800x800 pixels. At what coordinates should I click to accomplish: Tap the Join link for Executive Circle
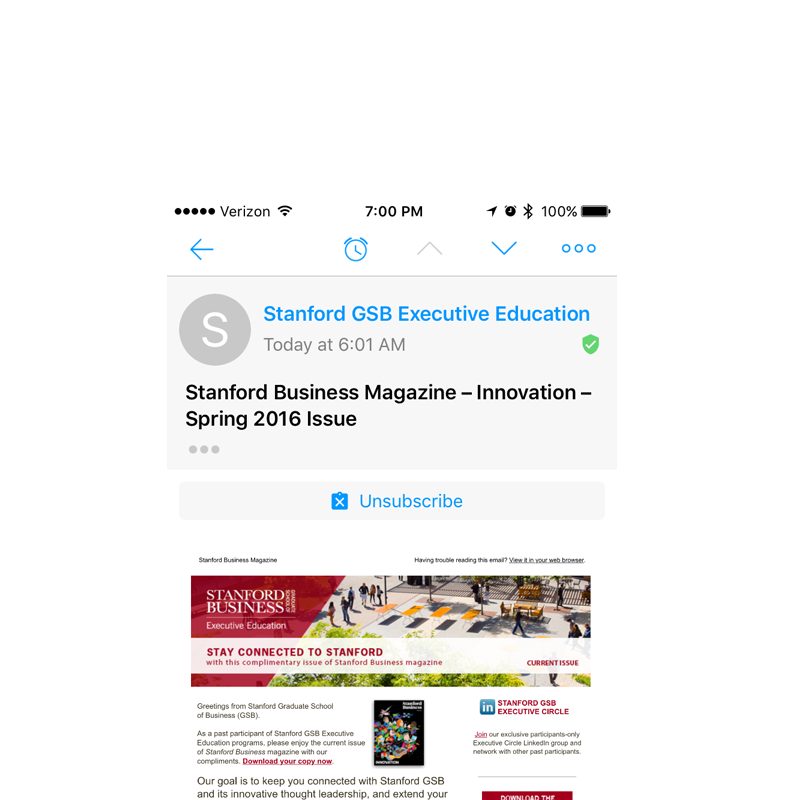(x=481, y=734)
